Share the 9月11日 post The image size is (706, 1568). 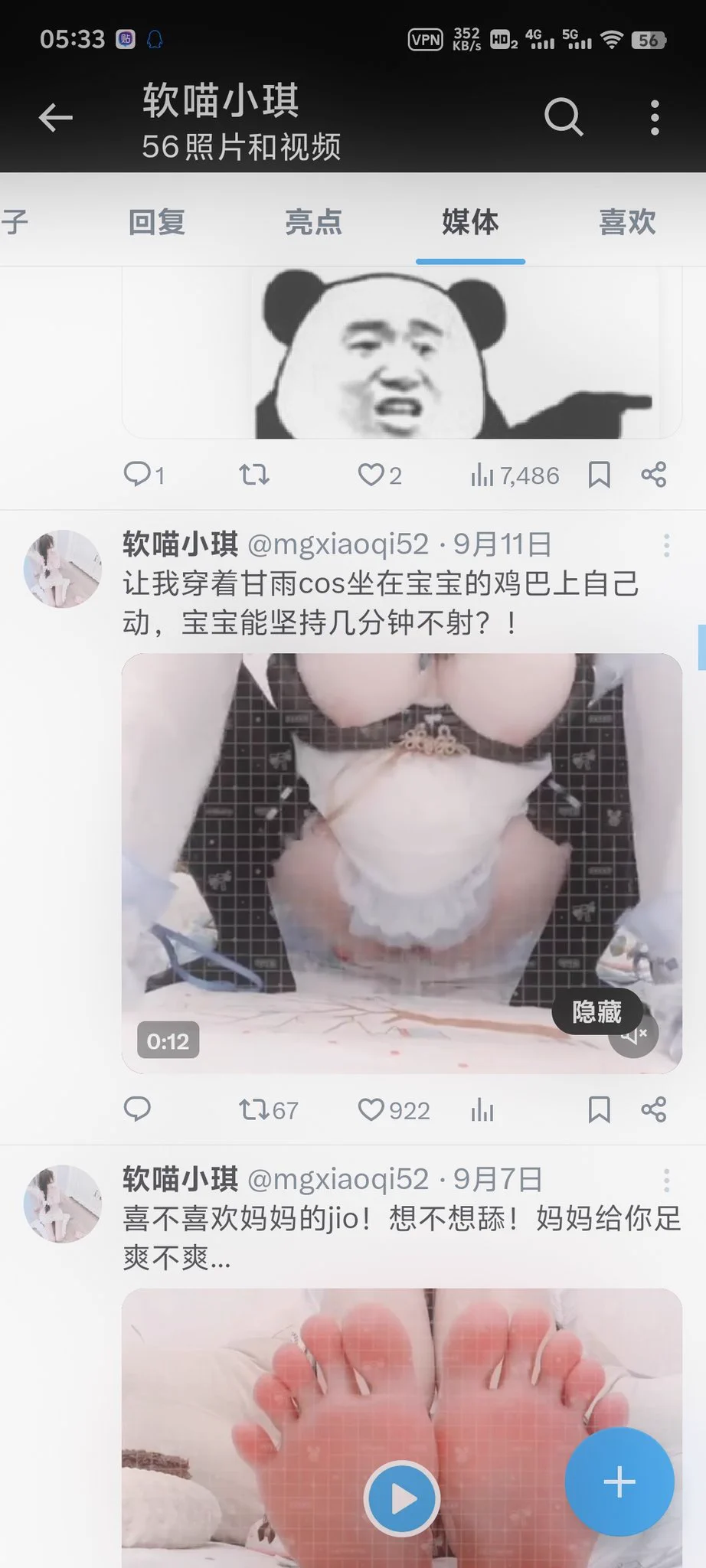coord(653,1109)
